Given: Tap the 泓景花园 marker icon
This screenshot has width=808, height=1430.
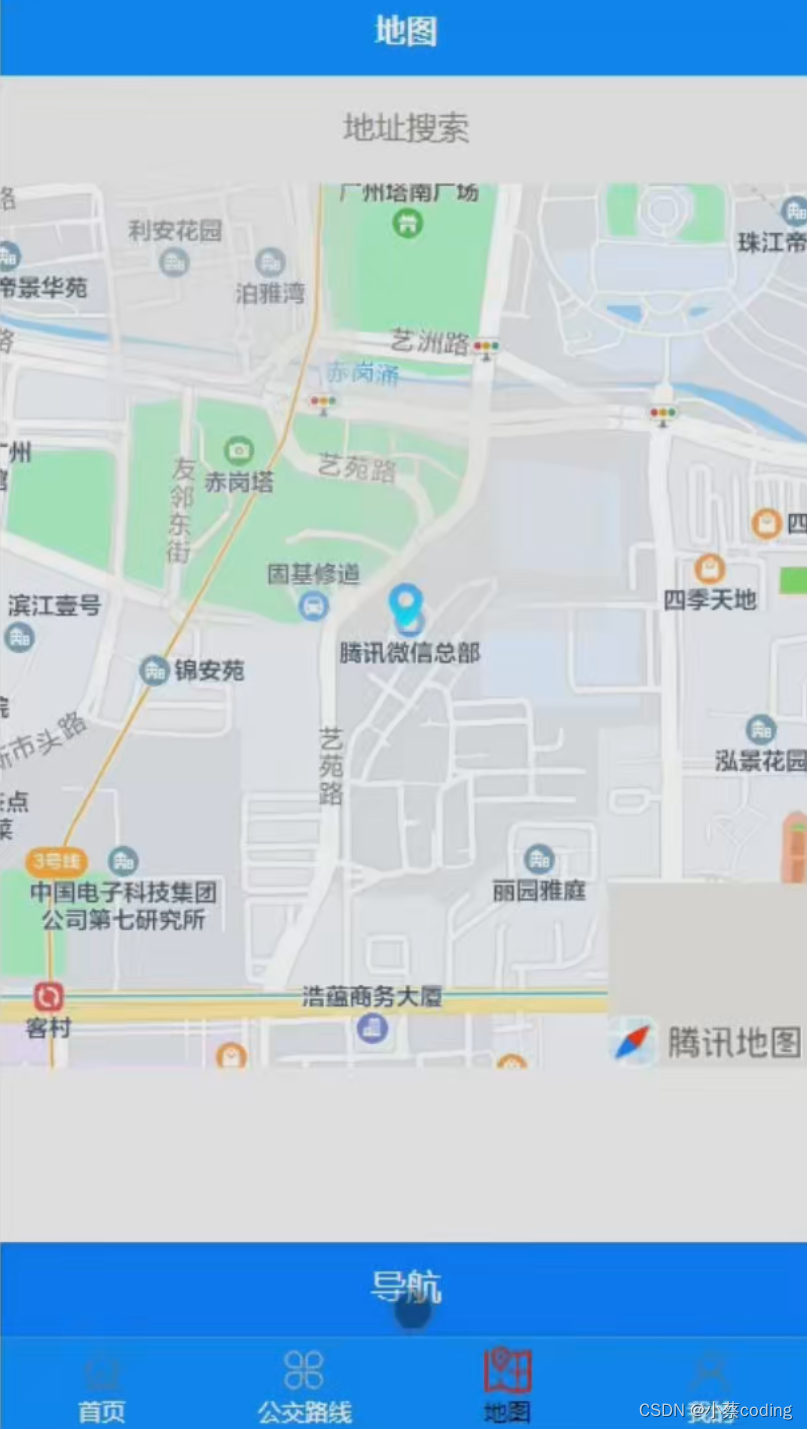Looking at the screenshot, I should coord(759,729).
